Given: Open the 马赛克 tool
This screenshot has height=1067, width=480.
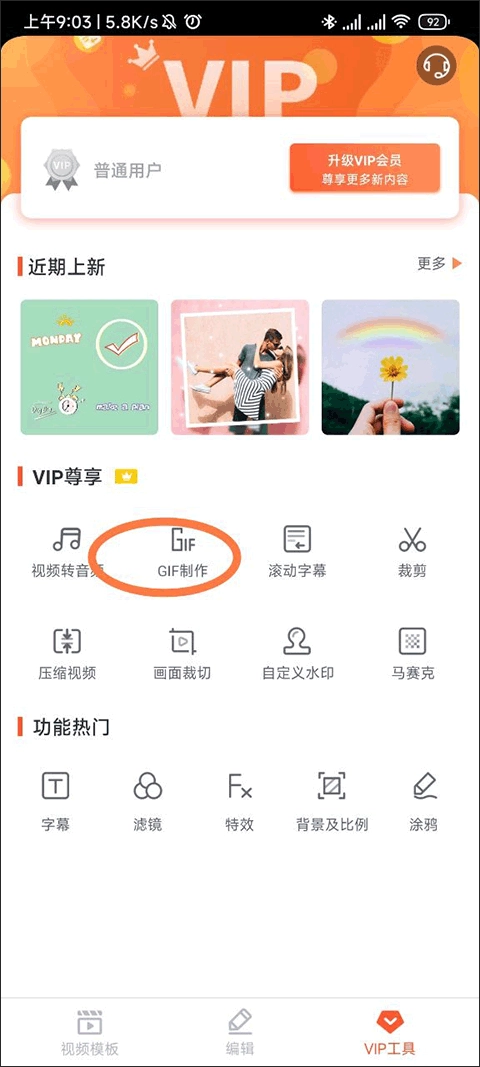Looking at the screenshot, I should pos(413,654).
